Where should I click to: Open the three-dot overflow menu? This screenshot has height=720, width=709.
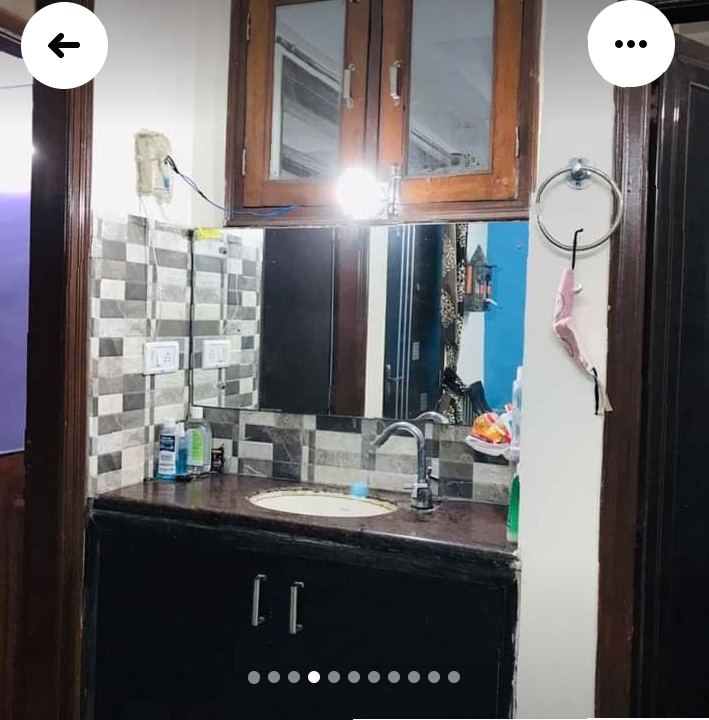tap(630, 44)
